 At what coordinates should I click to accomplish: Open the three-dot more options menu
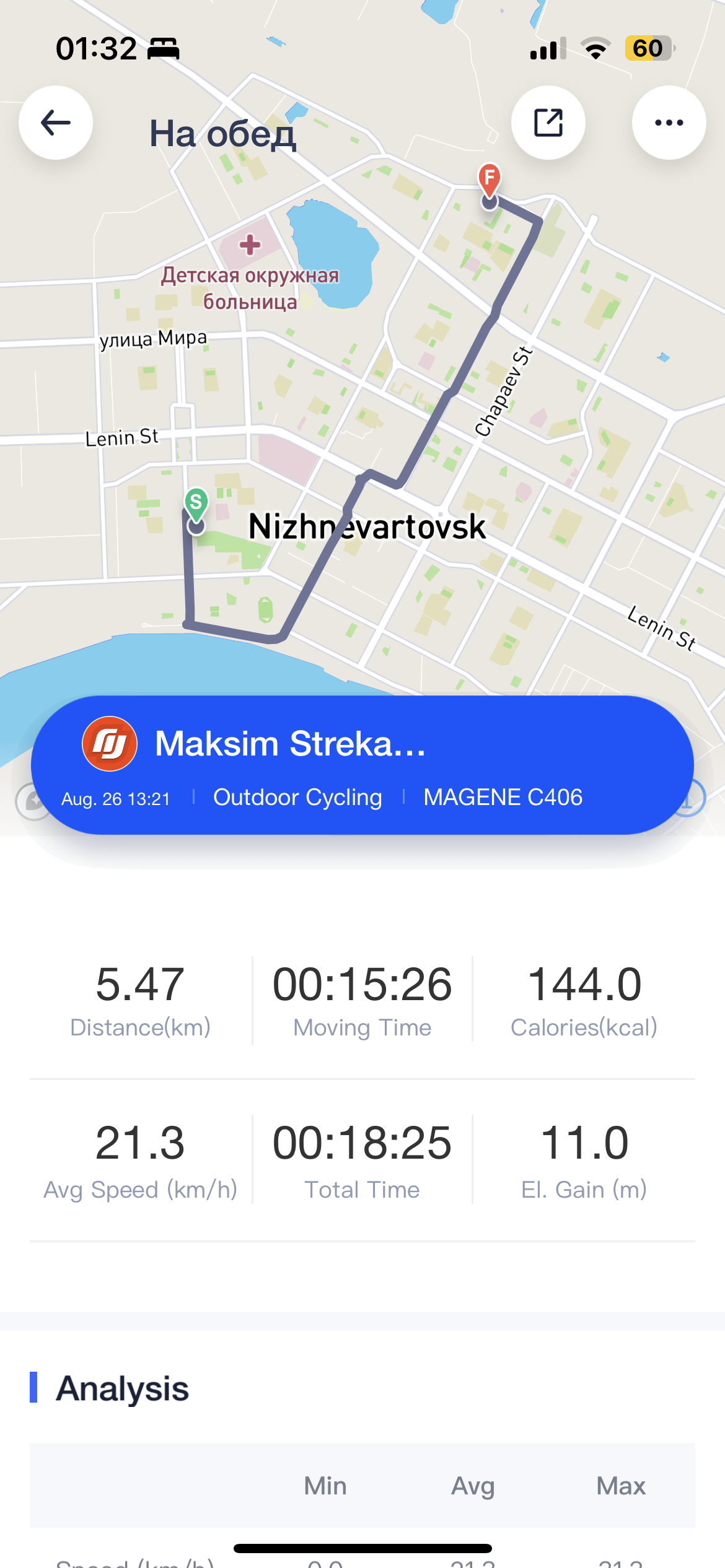(669, 123)
